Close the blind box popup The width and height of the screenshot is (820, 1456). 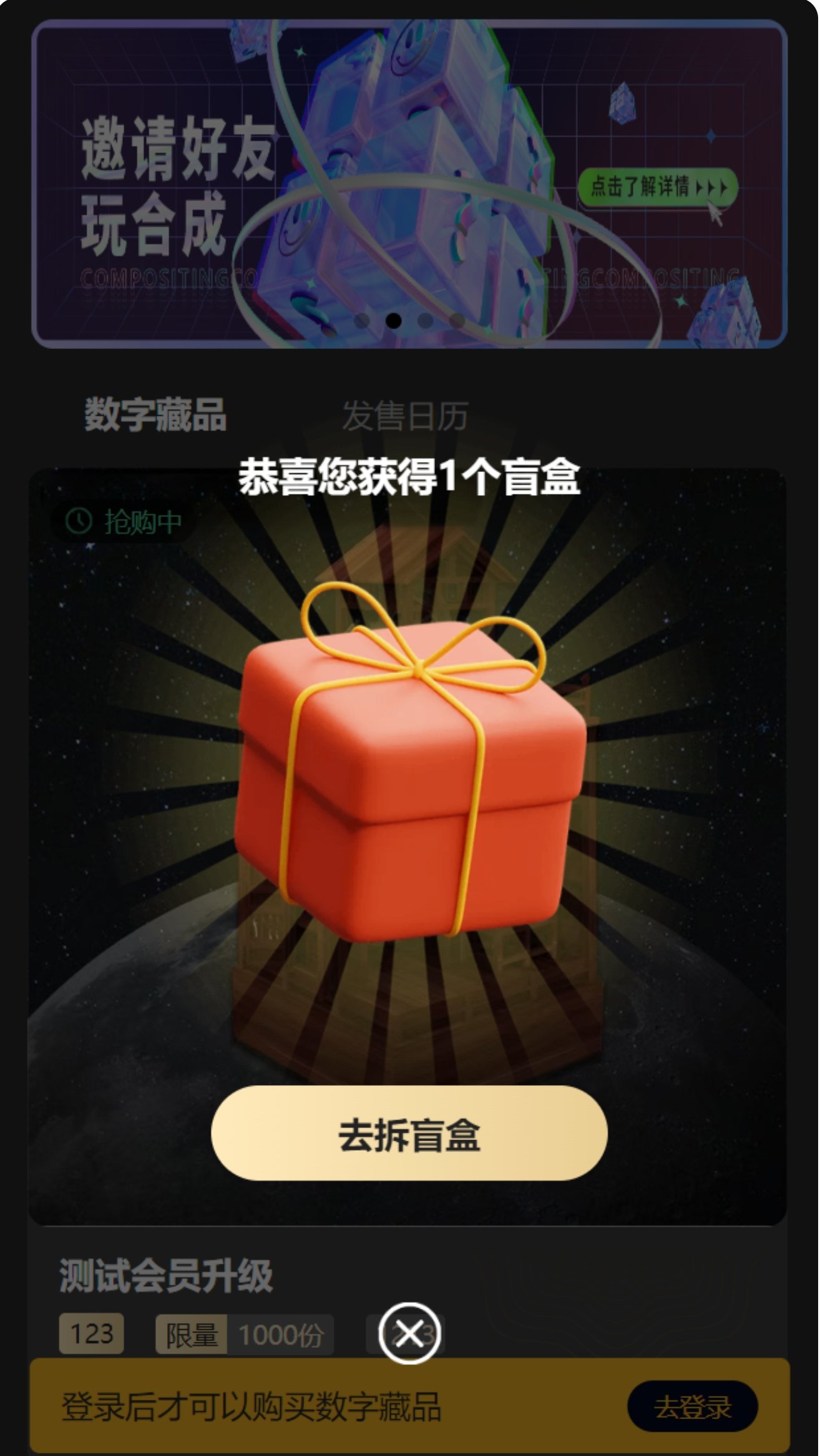pos(409,1334)
